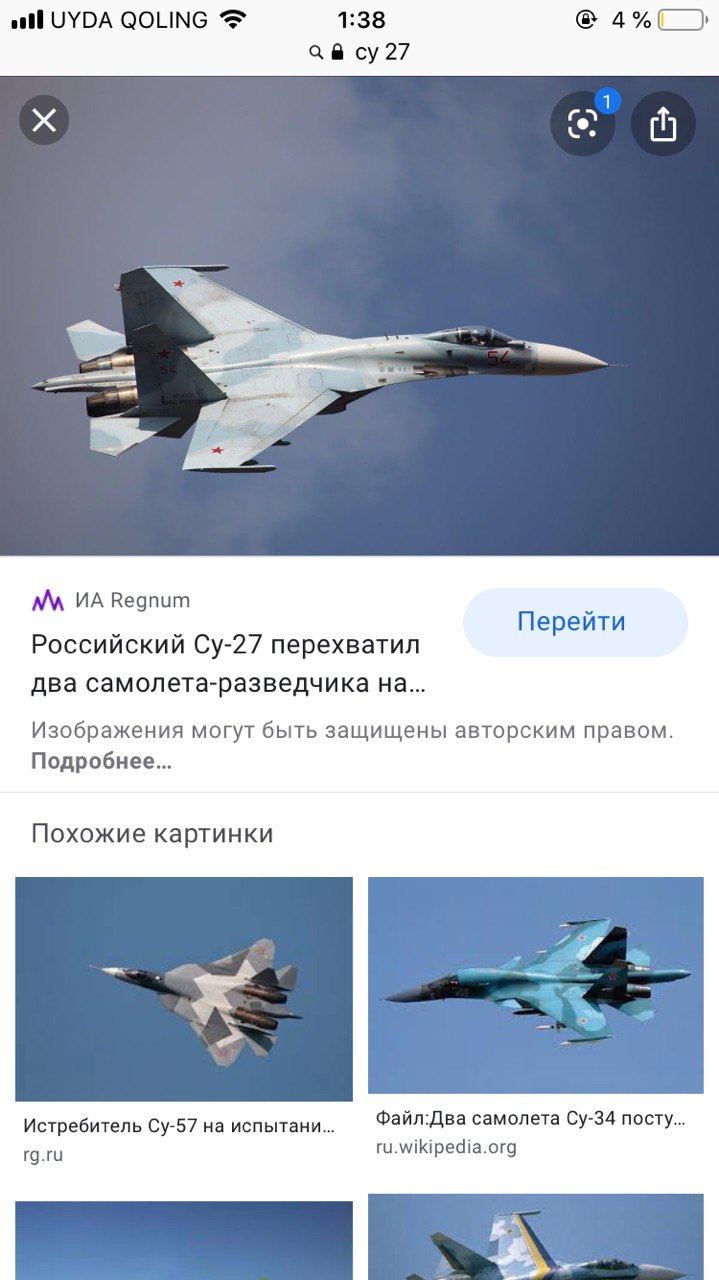
Task: Close the image preview
Action: tap(44, 121)
